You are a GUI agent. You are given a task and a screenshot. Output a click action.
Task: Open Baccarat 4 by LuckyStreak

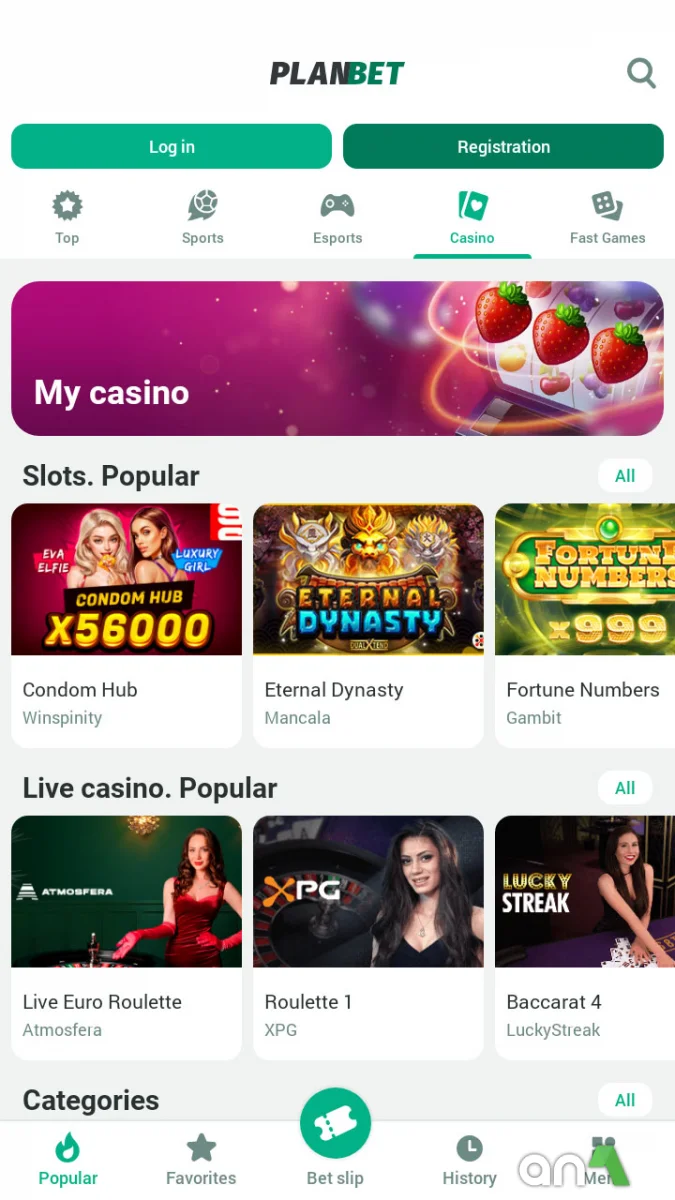click(x=584, y=936)
